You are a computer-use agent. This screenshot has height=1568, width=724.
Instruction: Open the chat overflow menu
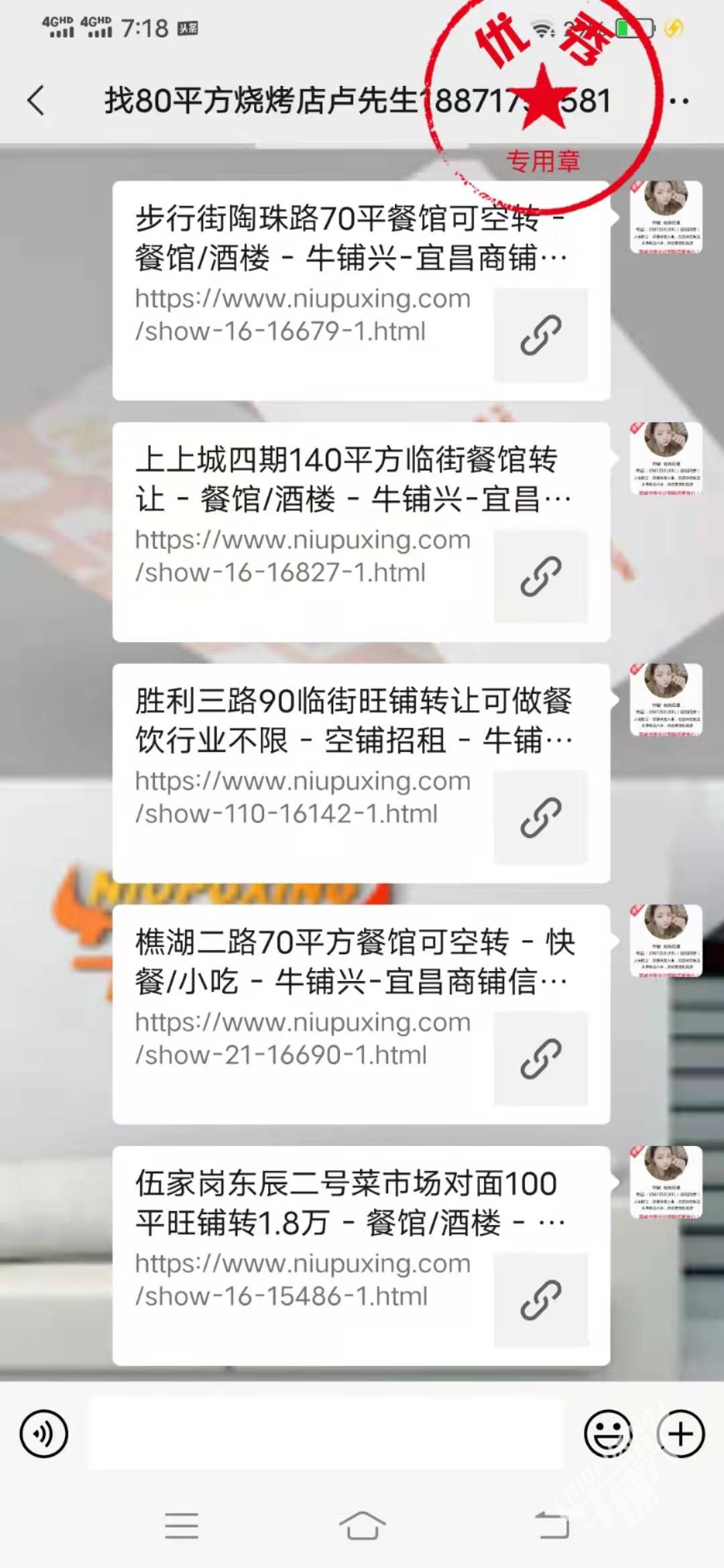coord(678,102)
